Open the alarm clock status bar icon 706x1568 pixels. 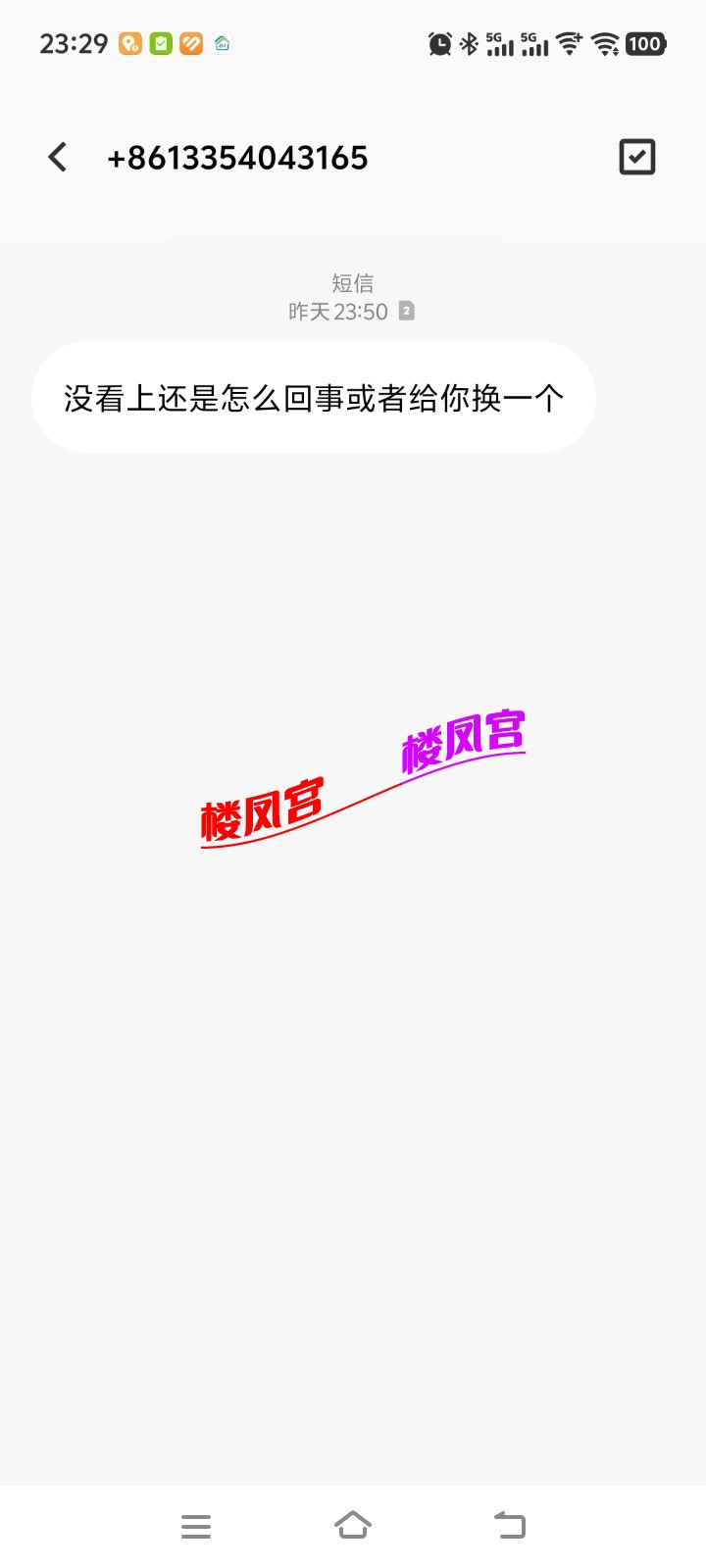click(x=438, y=43)
